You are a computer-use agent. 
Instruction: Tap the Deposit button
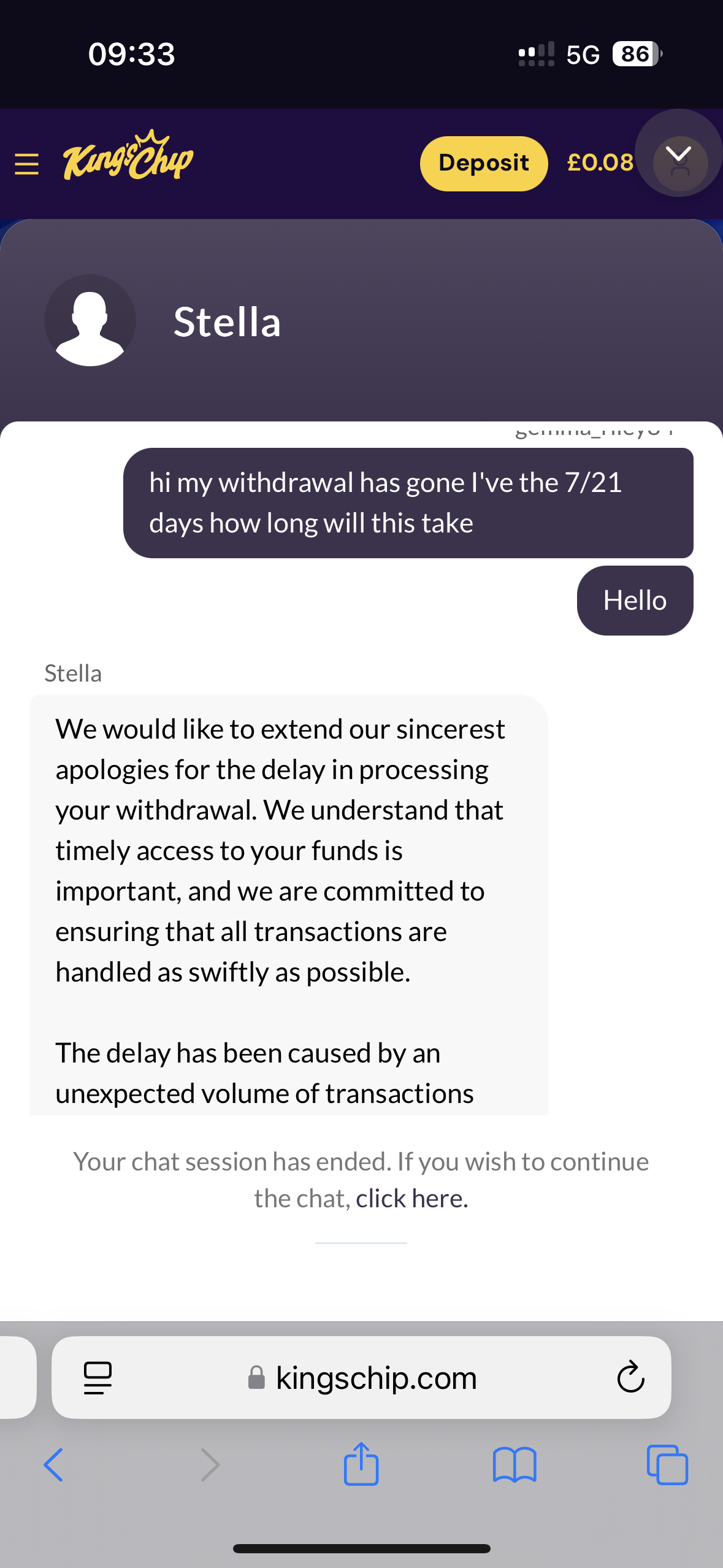pos(483,163)
